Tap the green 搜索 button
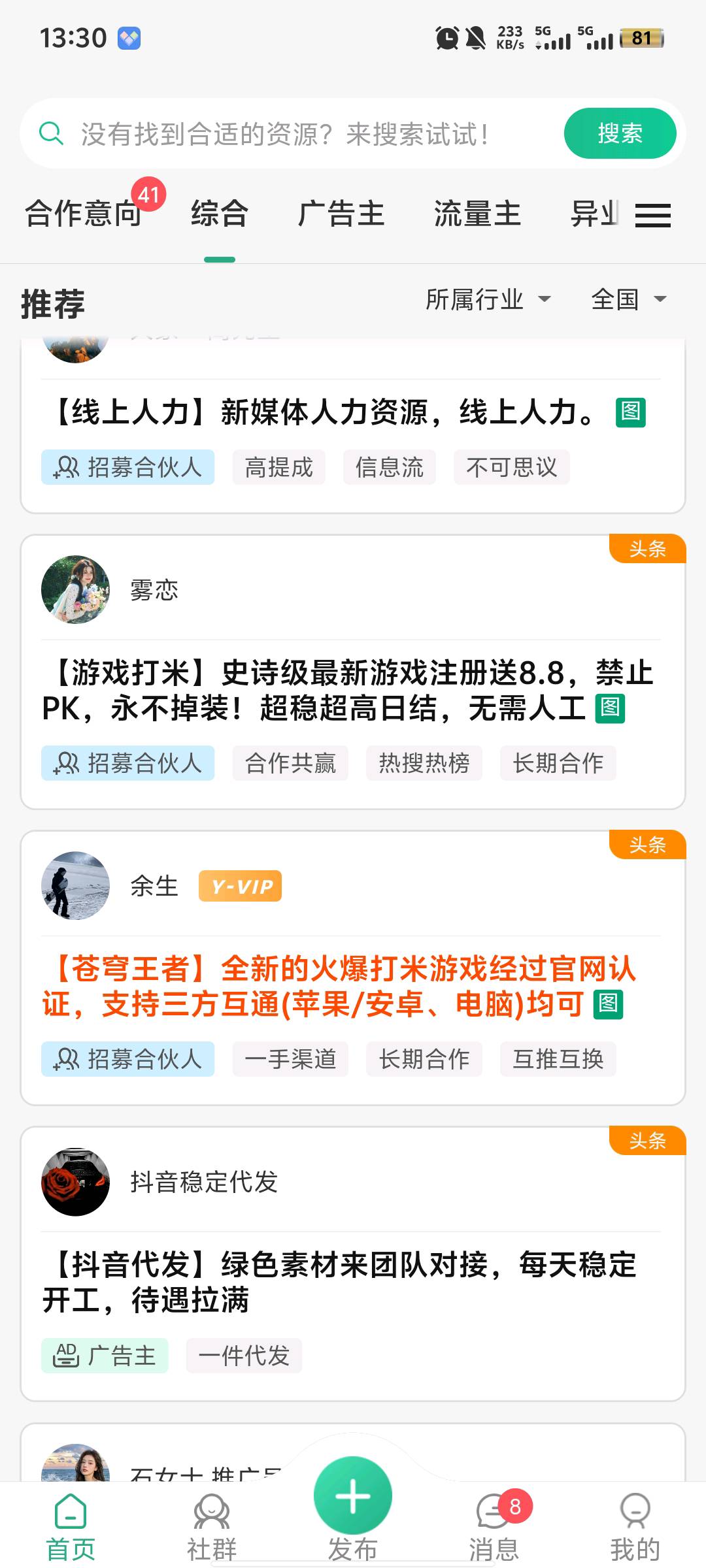706x1568 pixels. [619, 134]
